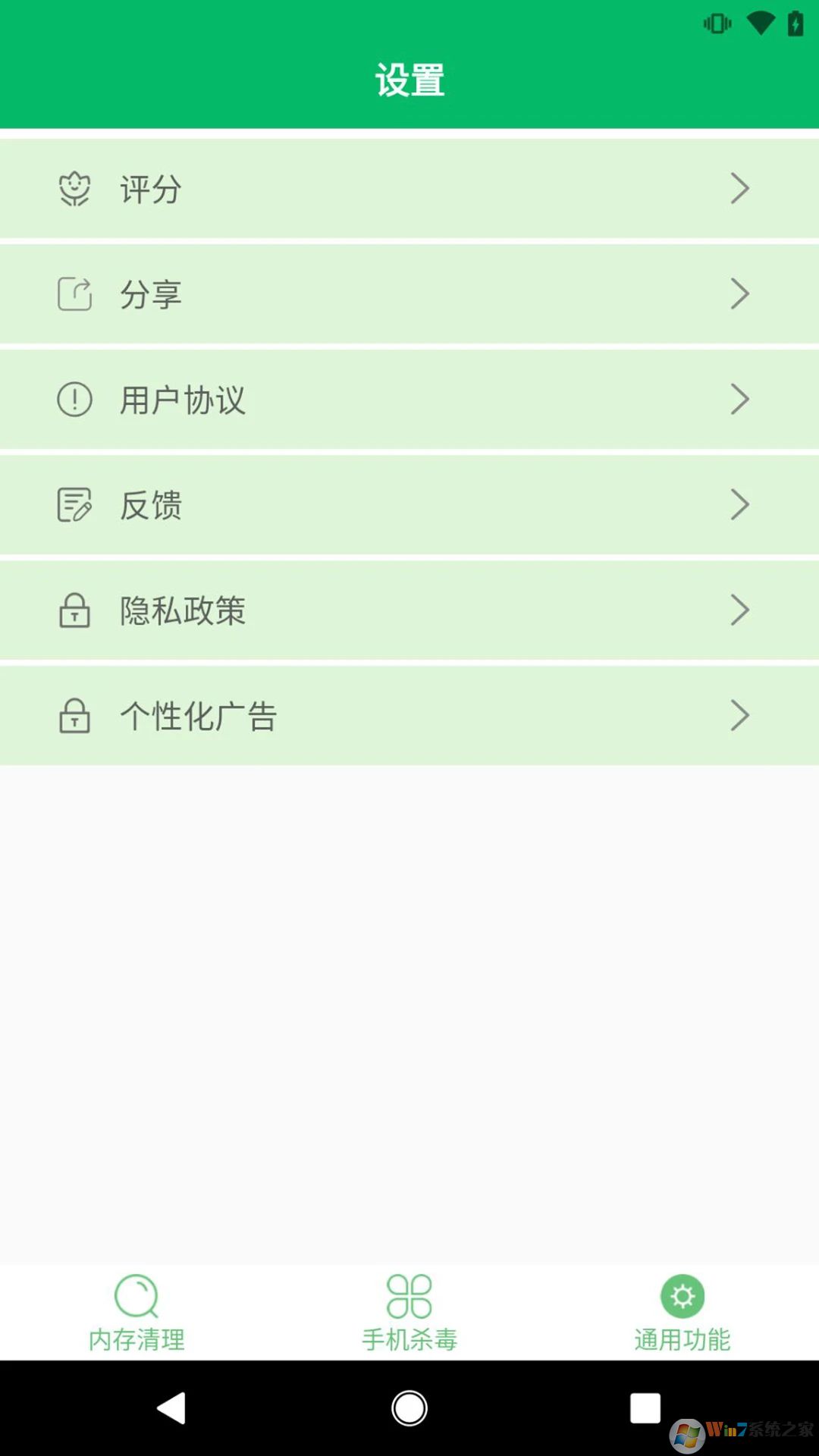Open the 隐私政策 privacy policy
Screen dimensions: 819x1456
click(x=409, y=610)
